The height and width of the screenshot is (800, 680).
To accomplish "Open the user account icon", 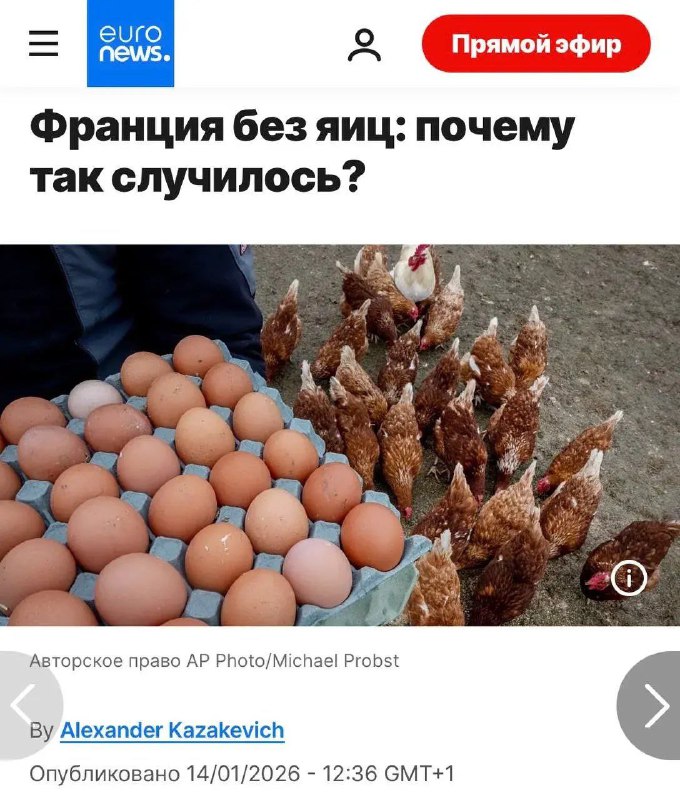I will [x=364, y=44].
